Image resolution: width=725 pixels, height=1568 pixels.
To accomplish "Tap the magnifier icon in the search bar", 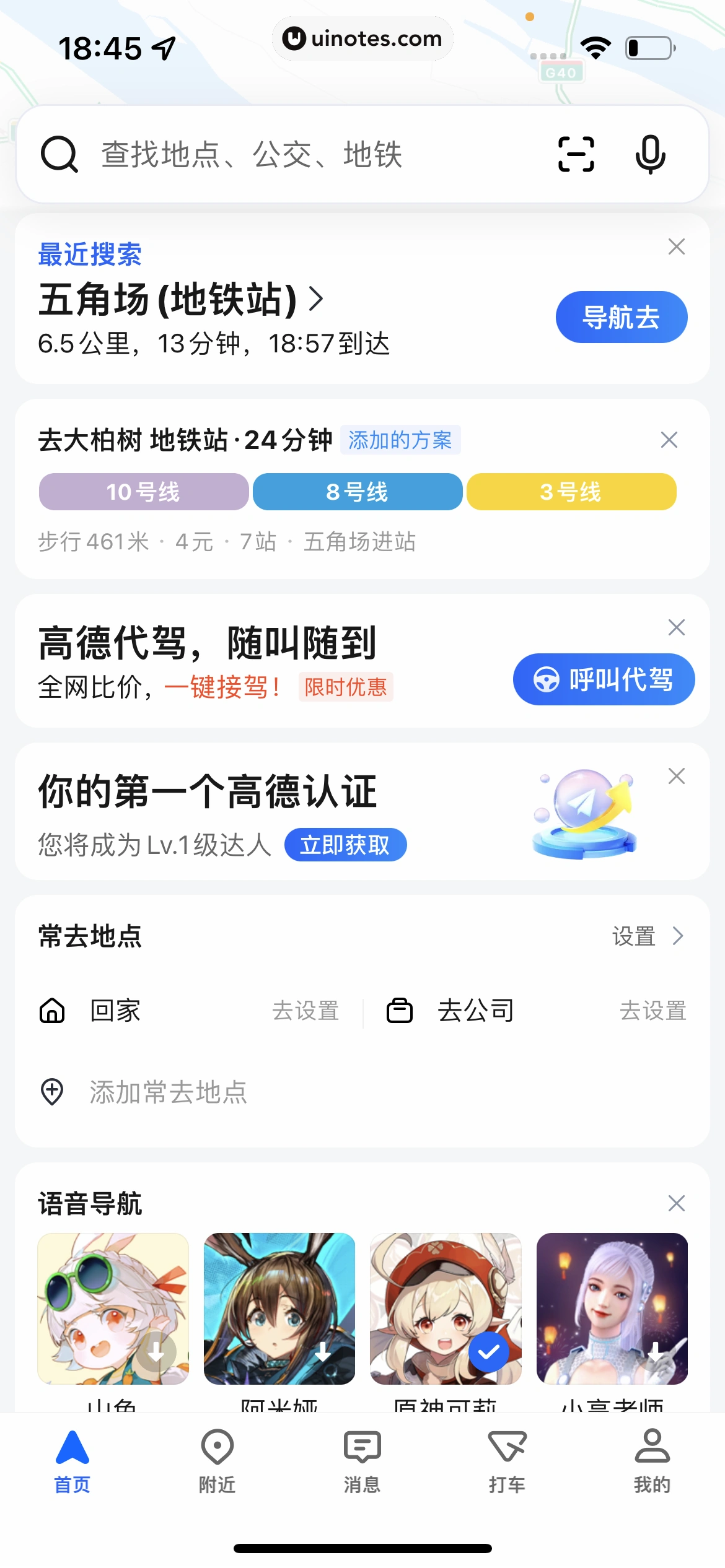I will [59, 155].
